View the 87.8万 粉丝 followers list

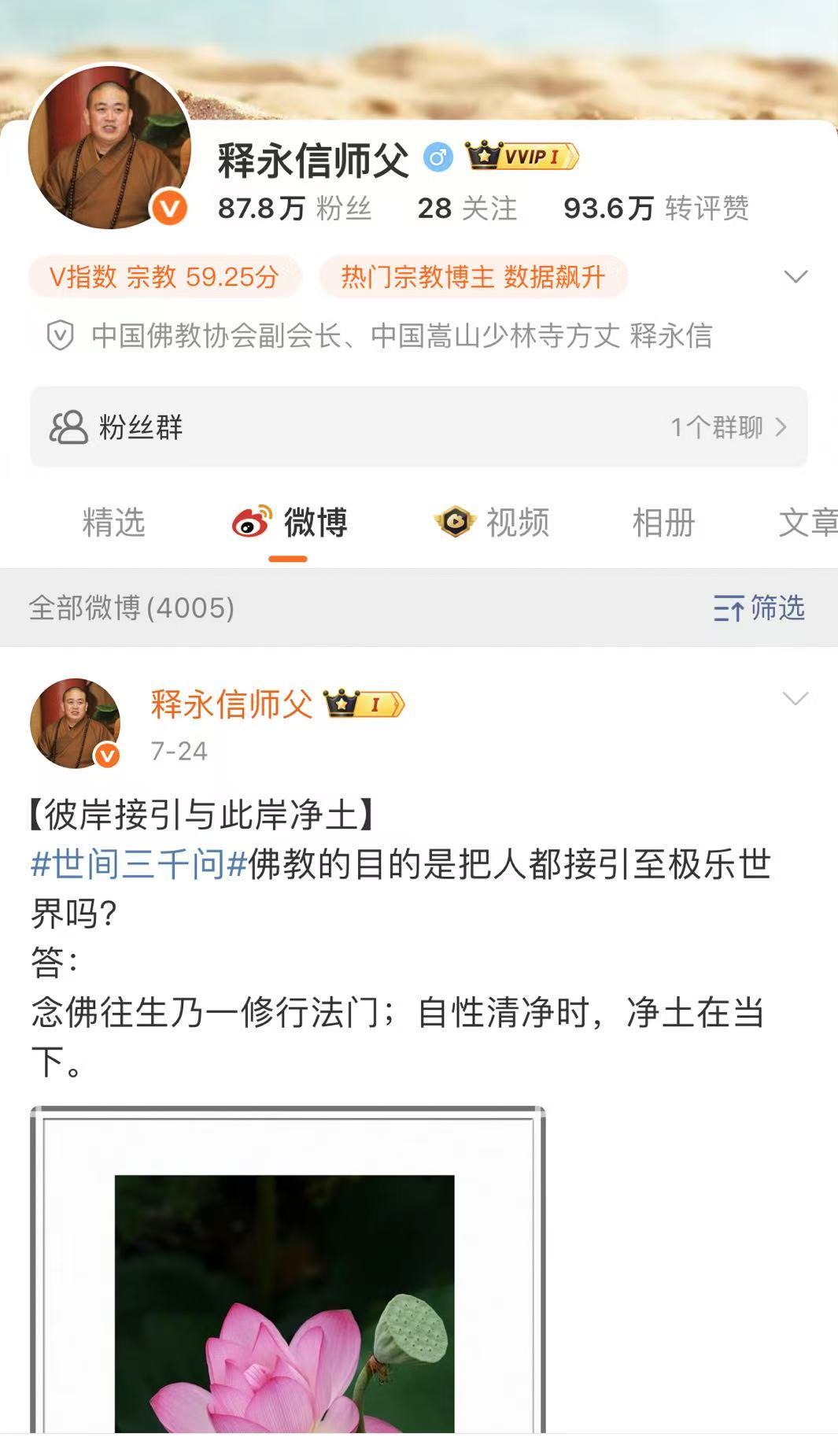coord(294,209)
